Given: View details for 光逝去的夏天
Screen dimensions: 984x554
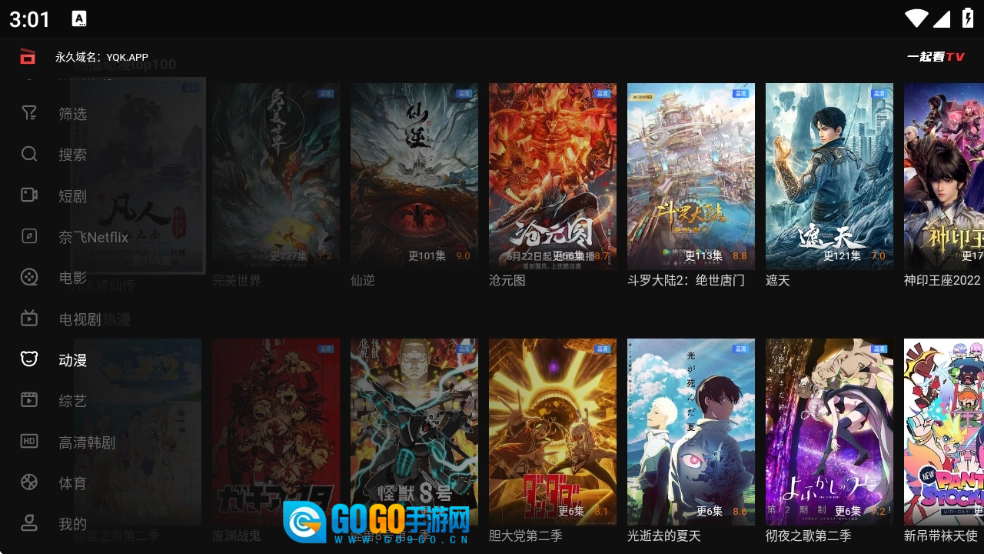Looking at the screenshot, I should pos(690,431).
